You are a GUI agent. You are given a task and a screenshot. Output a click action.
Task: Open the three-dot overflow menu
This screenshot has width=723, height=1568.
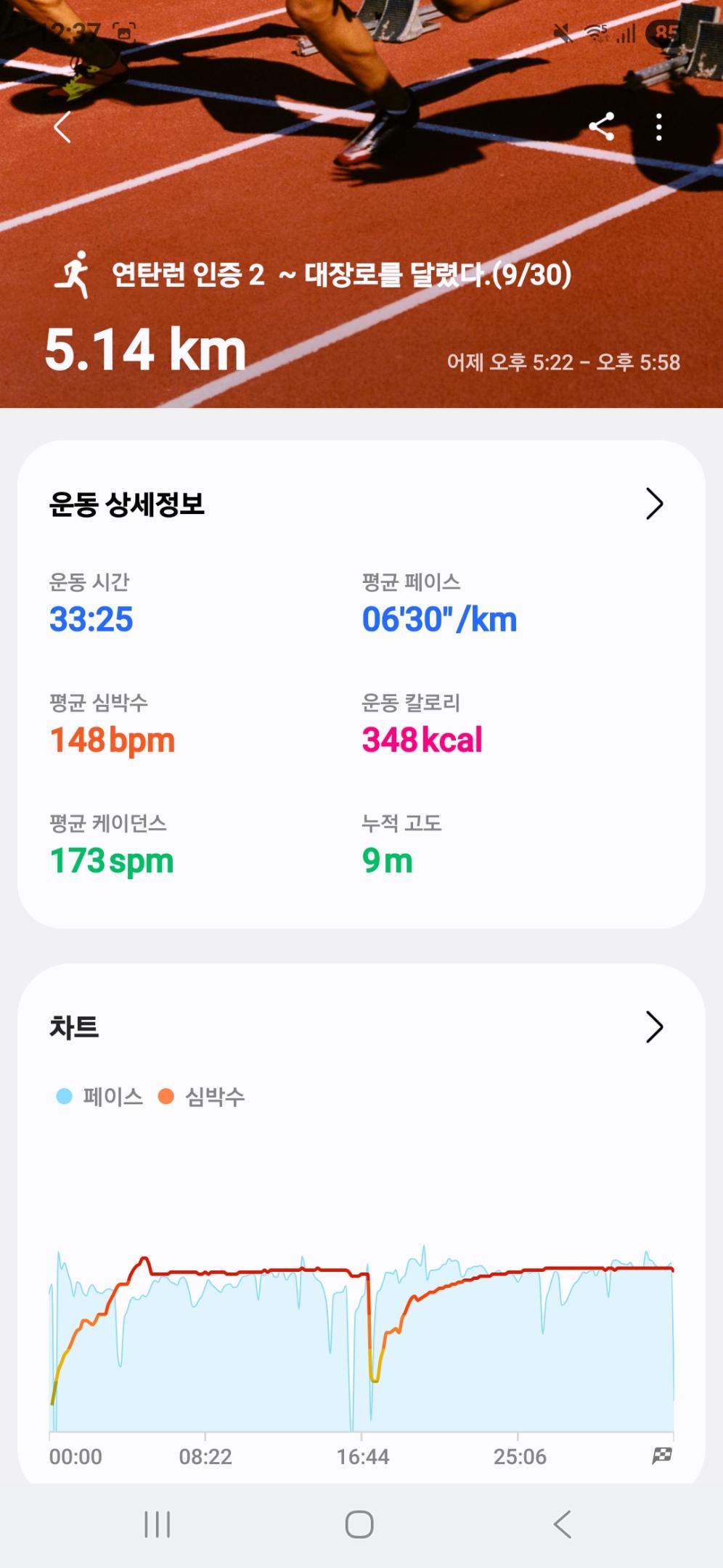[658, 127]
